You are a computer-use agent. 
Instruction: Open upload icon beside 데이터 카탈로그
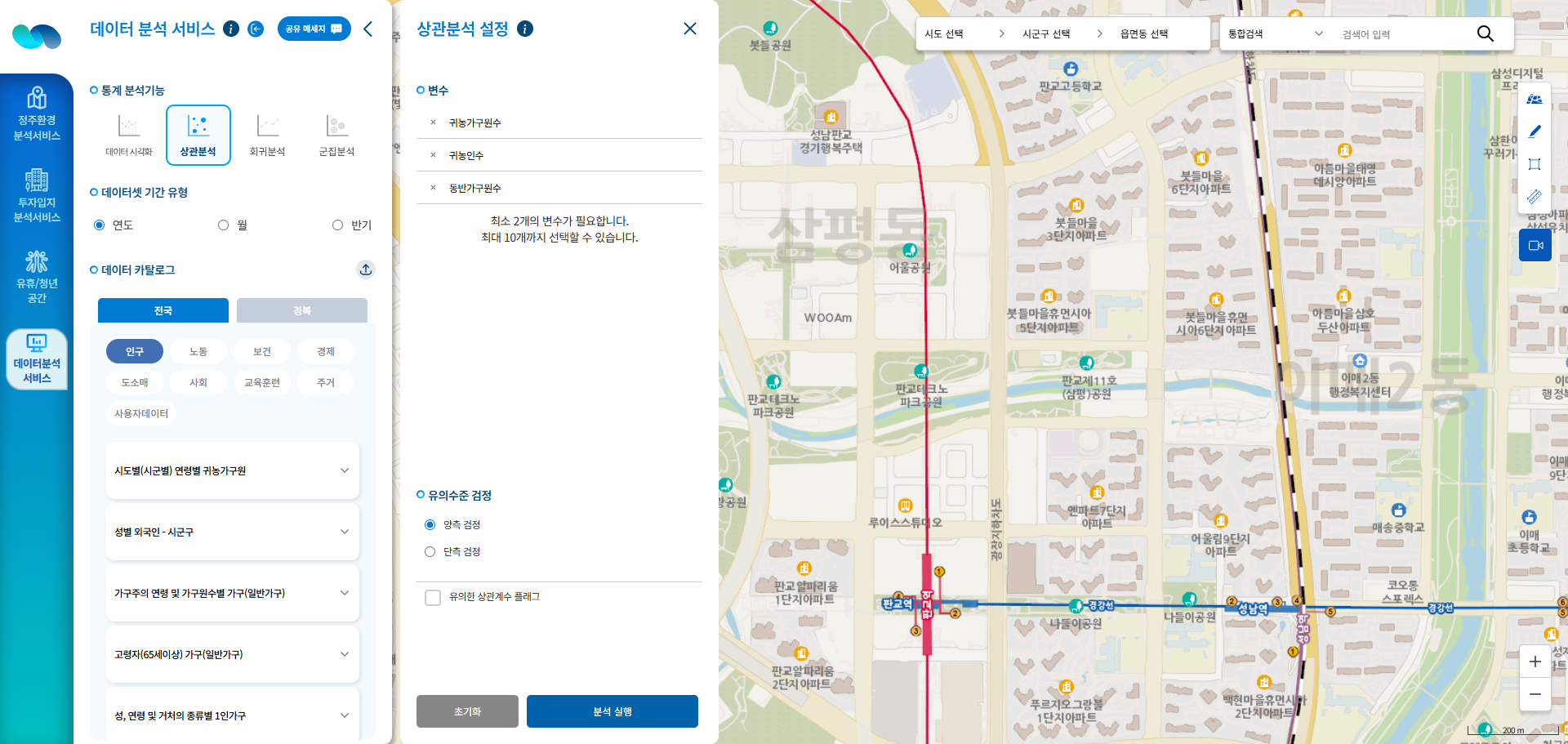366,270
